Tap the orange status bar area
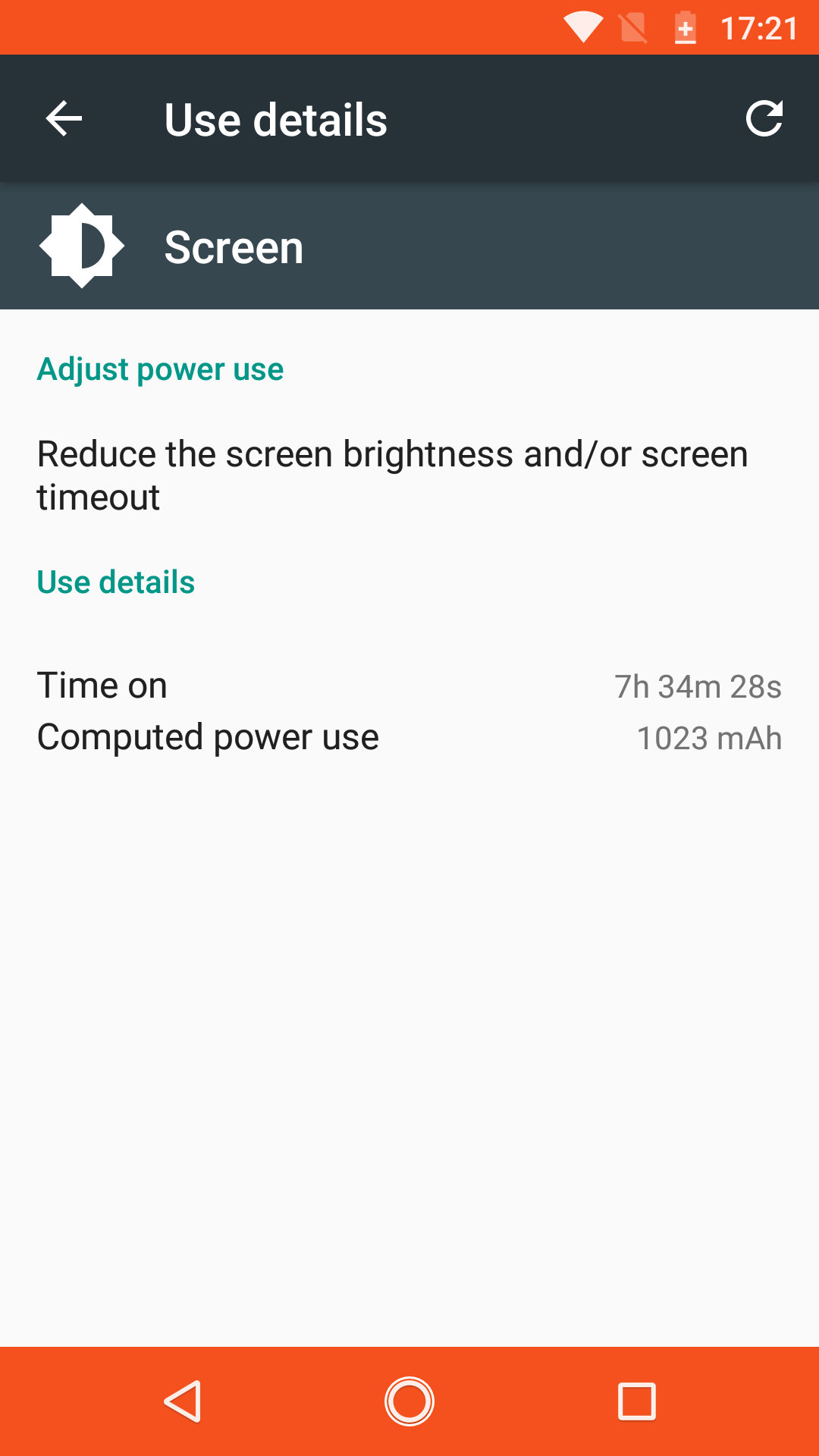Image resolution: width=819 pixels, height=1456 pixels. coord(303,27)
